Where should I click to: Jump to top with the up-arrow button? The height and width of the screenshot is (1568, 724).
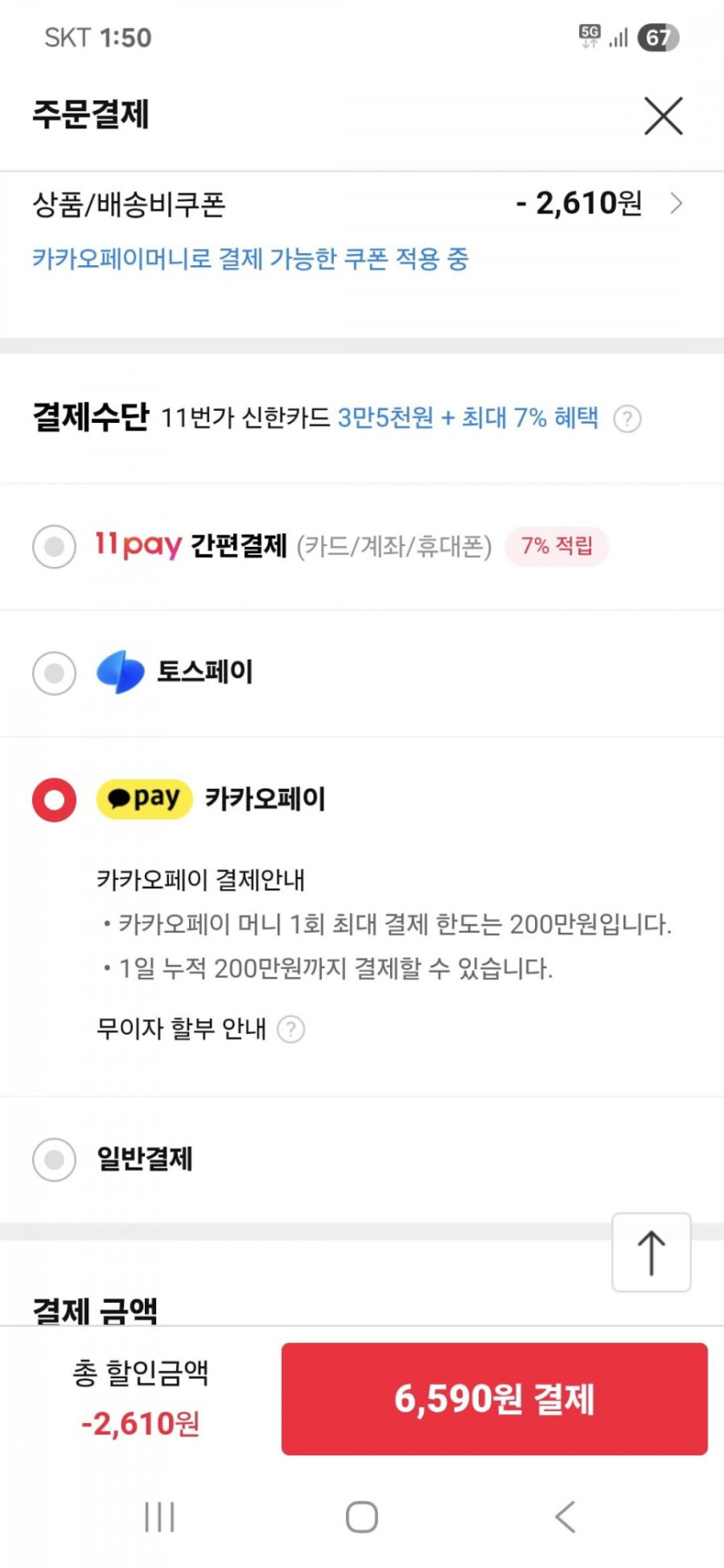coord(651,1252)
